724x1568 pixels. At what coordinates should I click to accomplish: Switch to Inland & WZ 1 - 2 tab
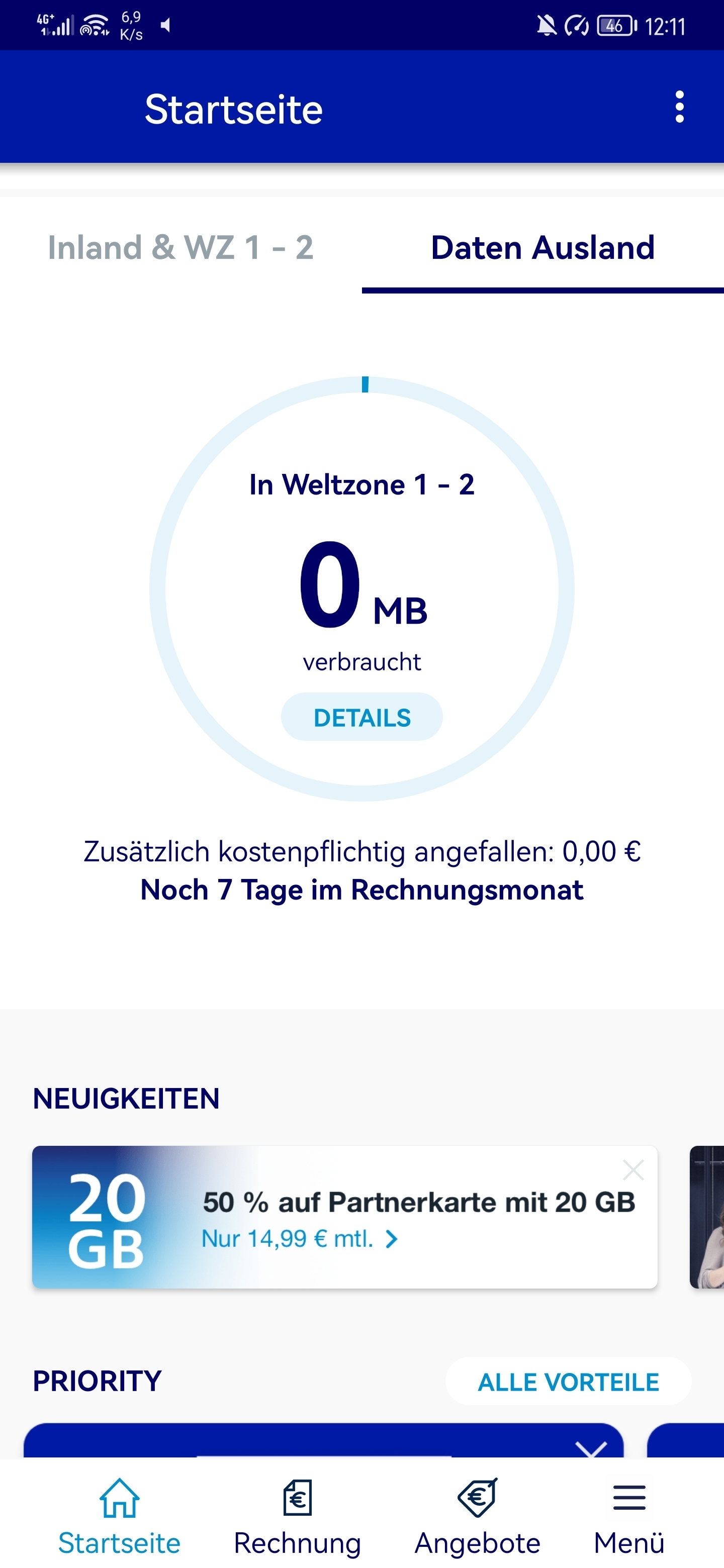[x=181, y=248]
